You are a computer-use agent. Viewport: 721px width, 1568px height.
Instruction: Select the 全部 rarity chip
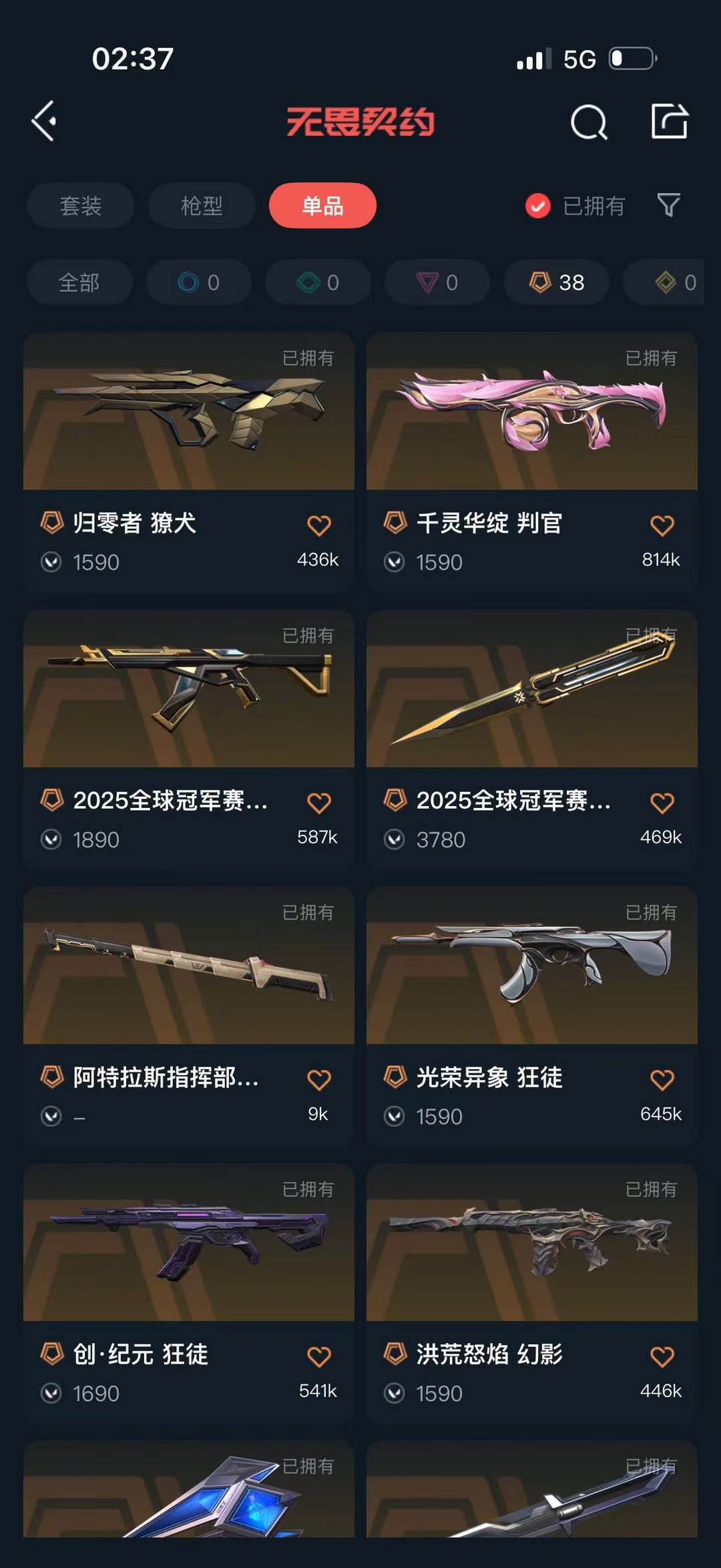pos(79,282)
